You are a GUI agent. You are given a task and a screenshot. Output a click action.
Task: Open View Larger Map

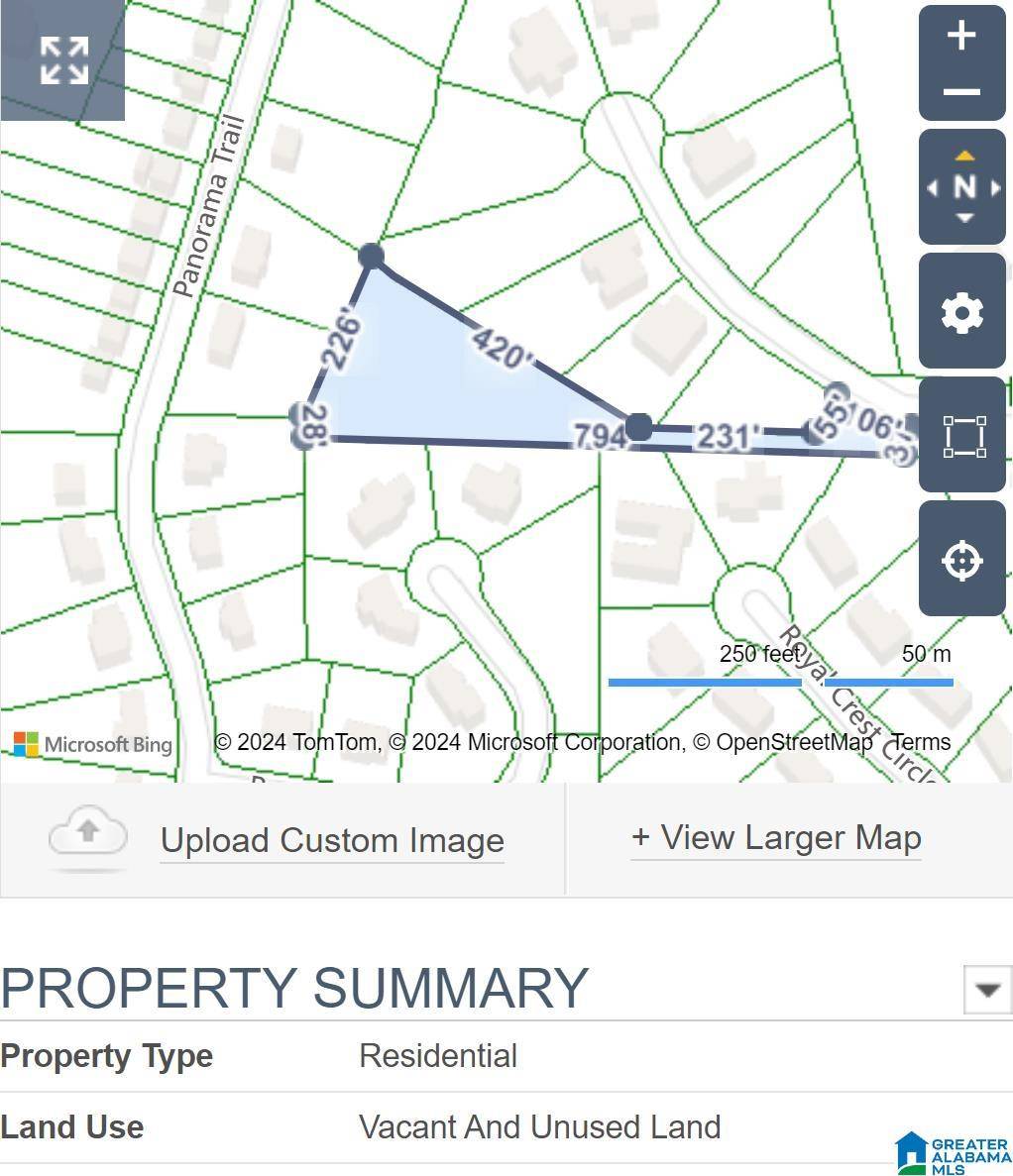776,838
